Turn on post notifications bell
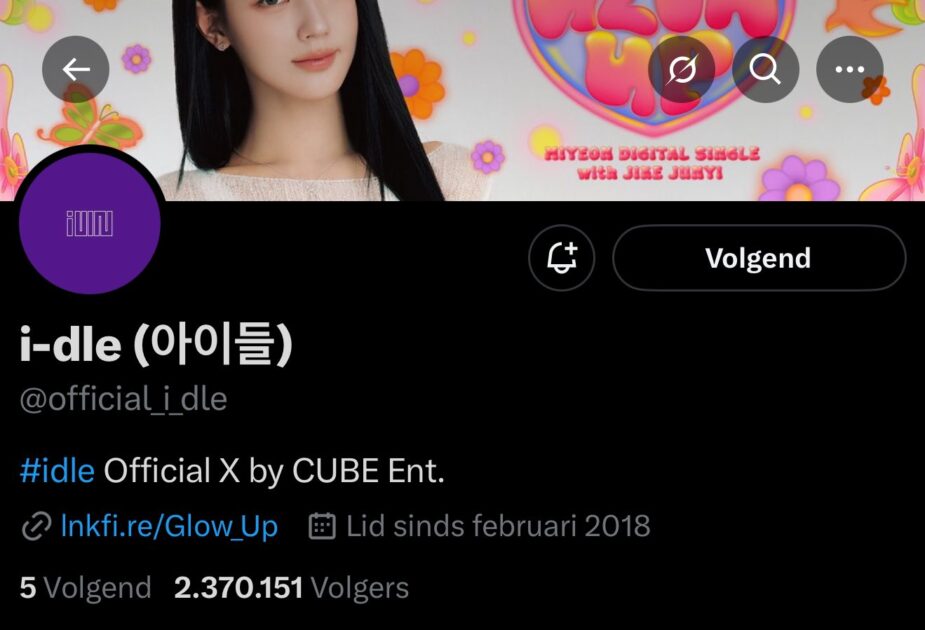The height and width of the screenshot is (630, 925). [x=562, y=258]
